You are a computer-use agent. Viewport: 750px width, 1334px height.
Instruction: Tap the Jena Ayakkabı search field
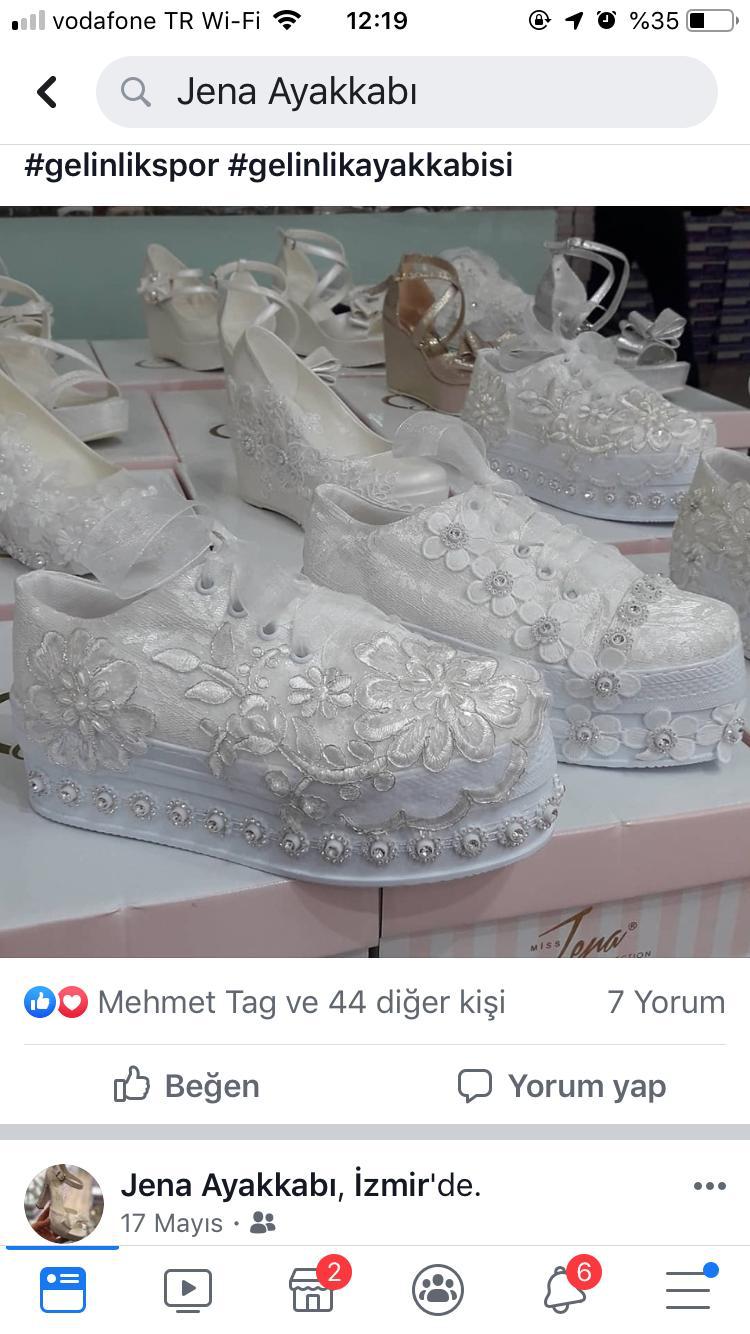pos(406,92)
